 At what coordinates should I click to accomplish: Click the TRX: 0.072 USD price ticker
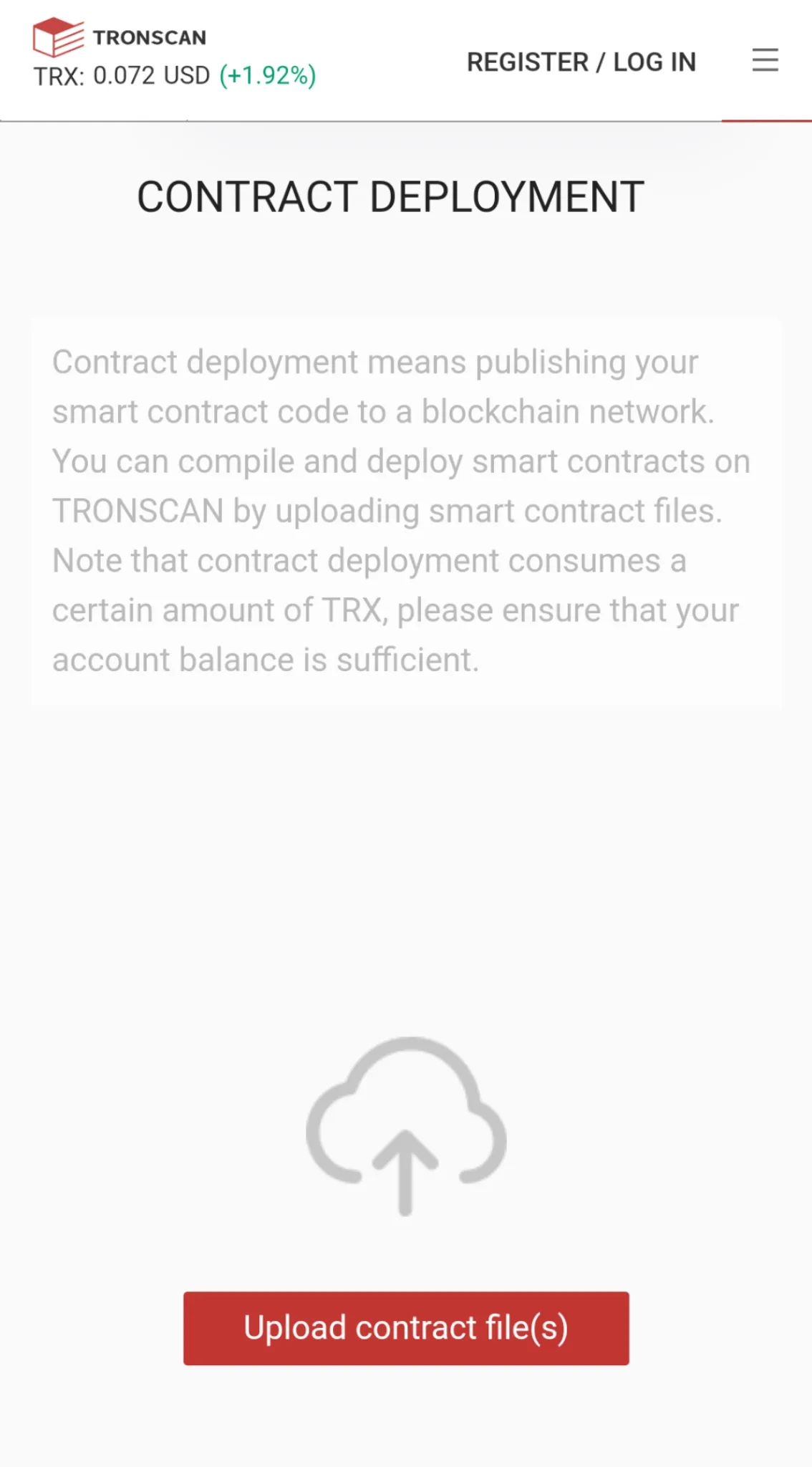120,74
